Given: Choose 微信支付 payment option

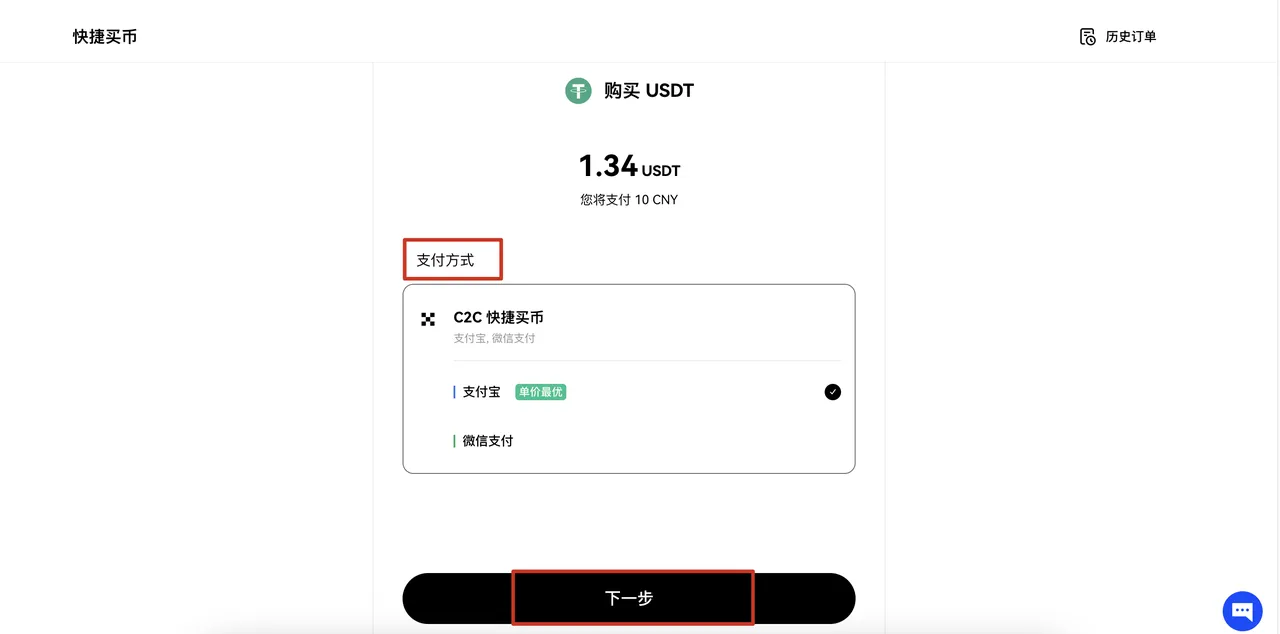Looking at the screenshot, I should (x=488, y=441).
